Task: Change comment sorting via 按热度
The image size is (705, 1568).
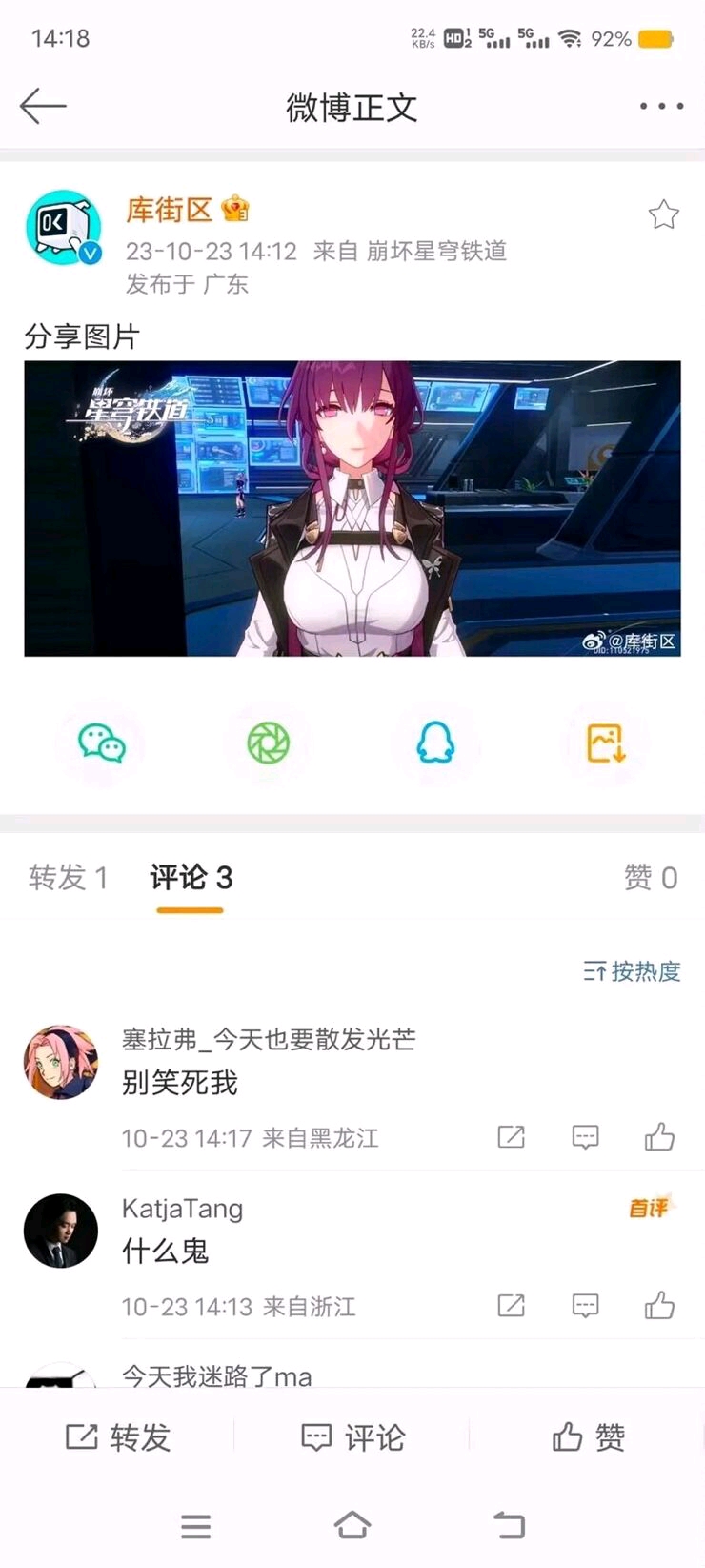Action: point(632,971)
